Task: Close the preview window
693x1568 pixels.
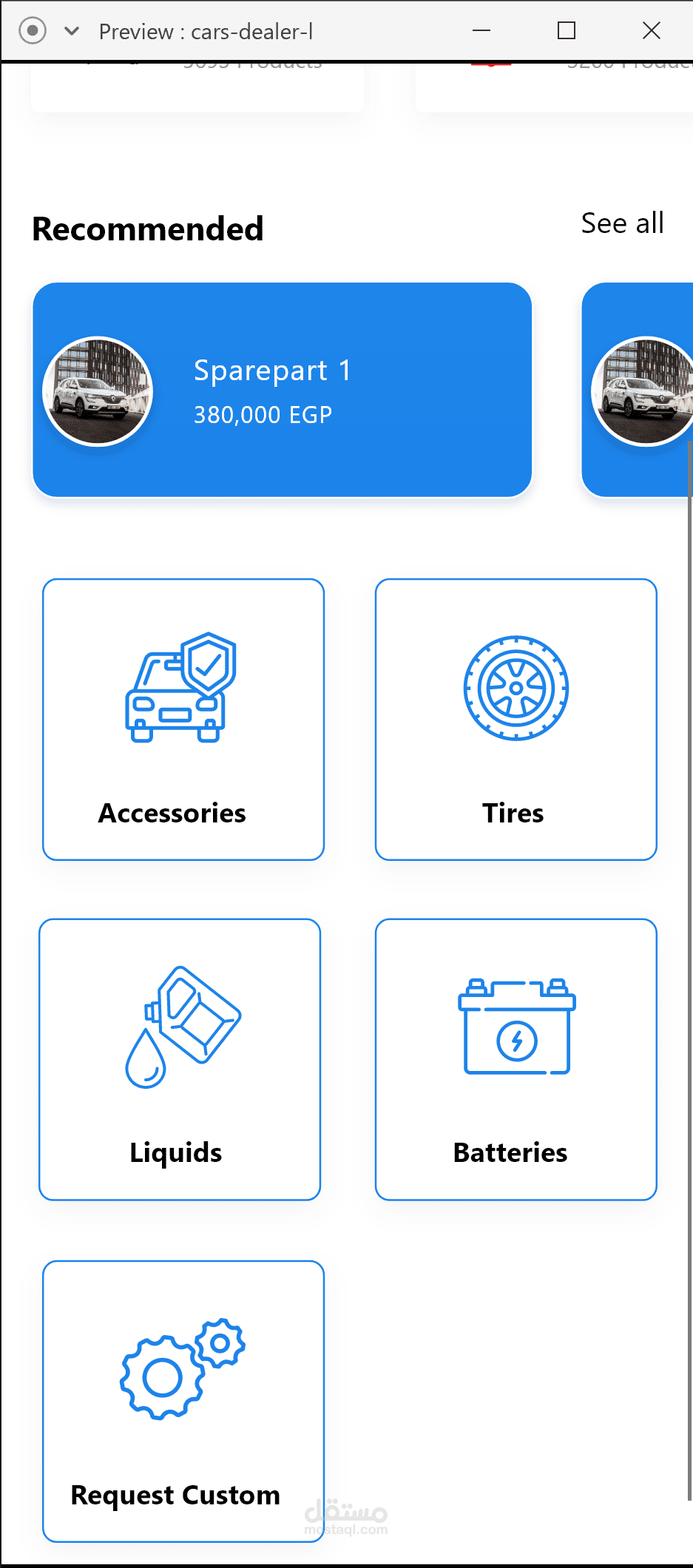Action: [x=651, y=30]
